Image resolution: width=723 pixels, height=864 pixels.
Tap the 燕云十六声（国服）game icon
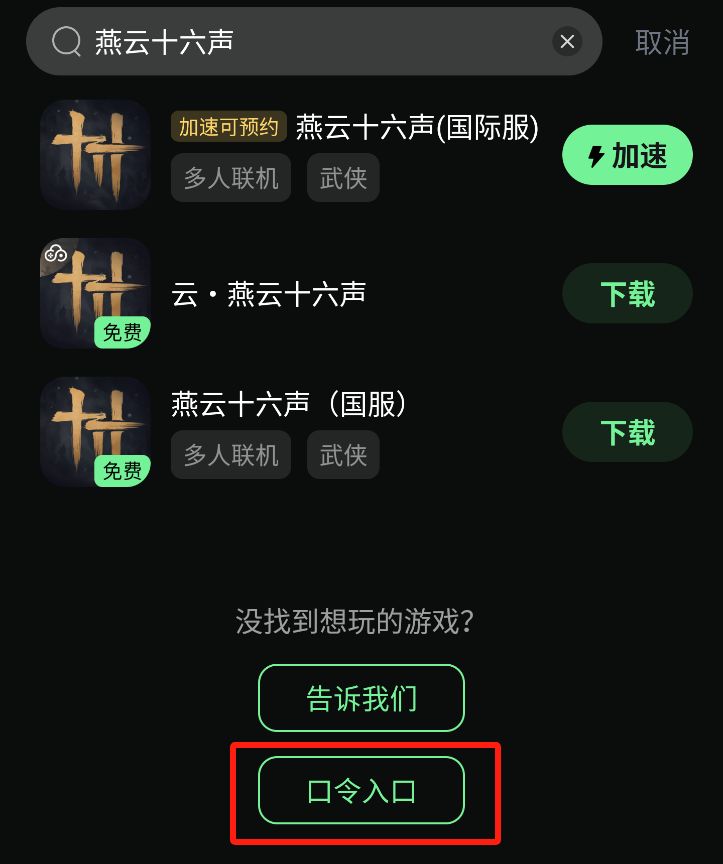[x=95, y=432]
